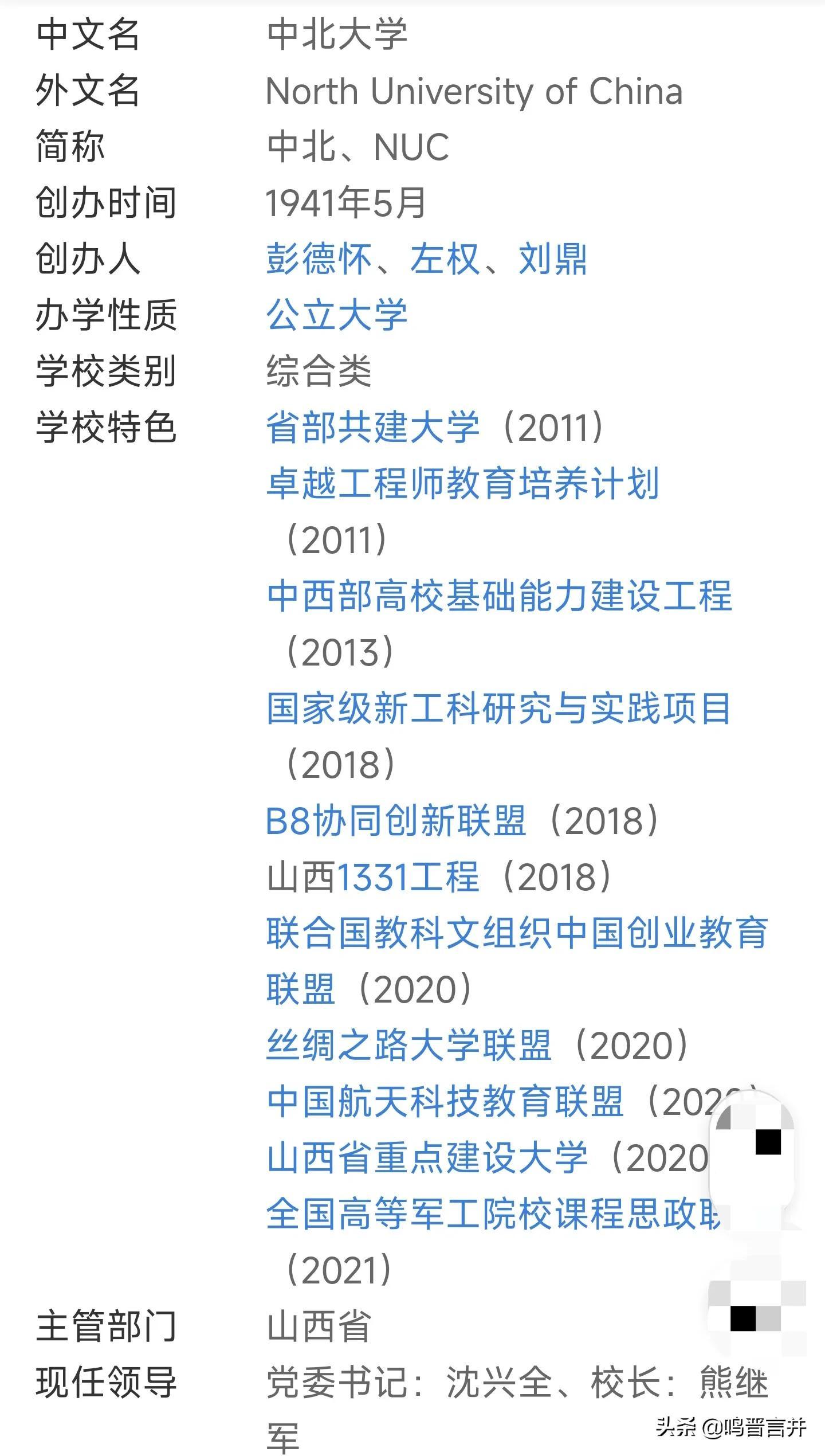View the 山西省重点建设大学 link
Image resolution: width=825 pixels, height=1456 pixels.
(427, 1157)
